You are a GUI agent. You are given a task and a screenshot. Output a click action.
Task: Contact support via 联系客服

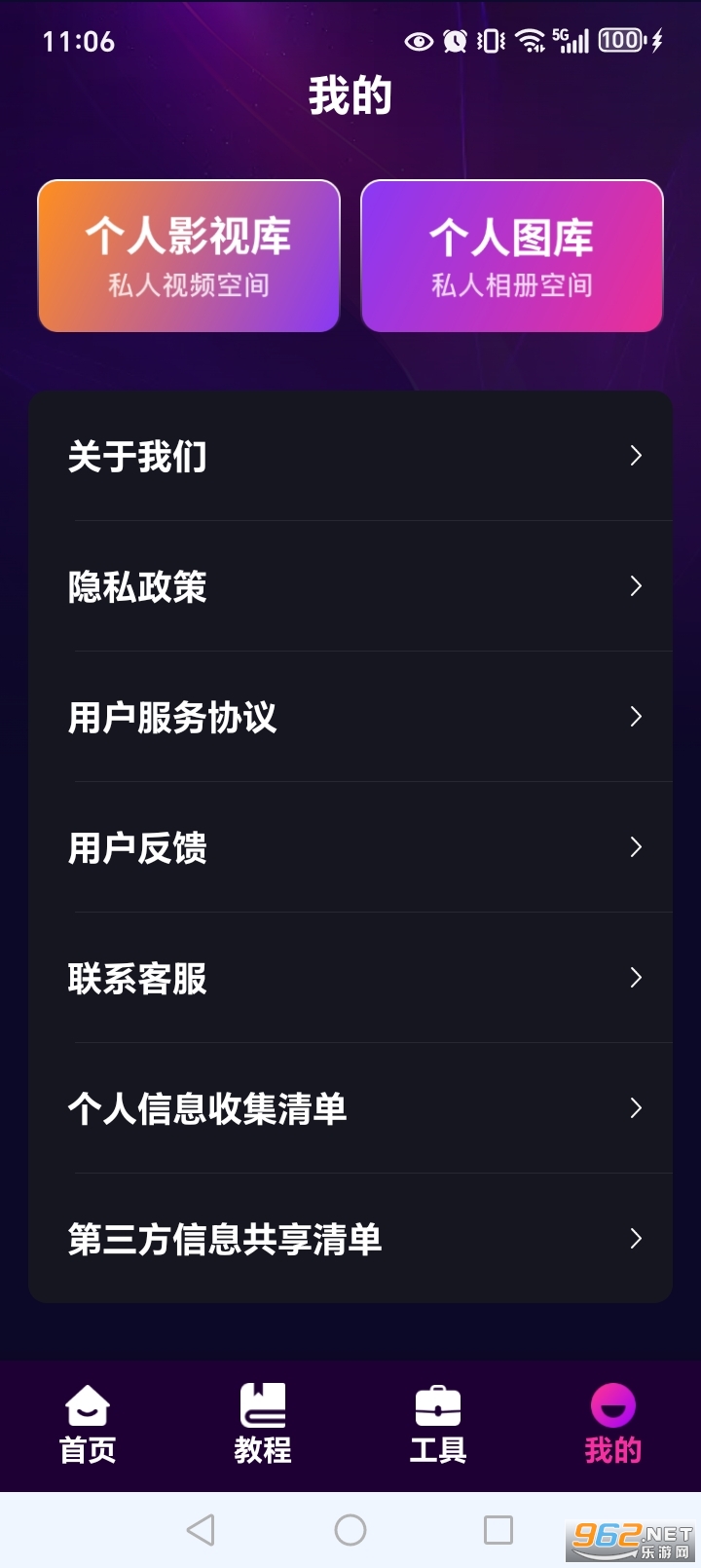pyautogui.click(x=350, y=978)
